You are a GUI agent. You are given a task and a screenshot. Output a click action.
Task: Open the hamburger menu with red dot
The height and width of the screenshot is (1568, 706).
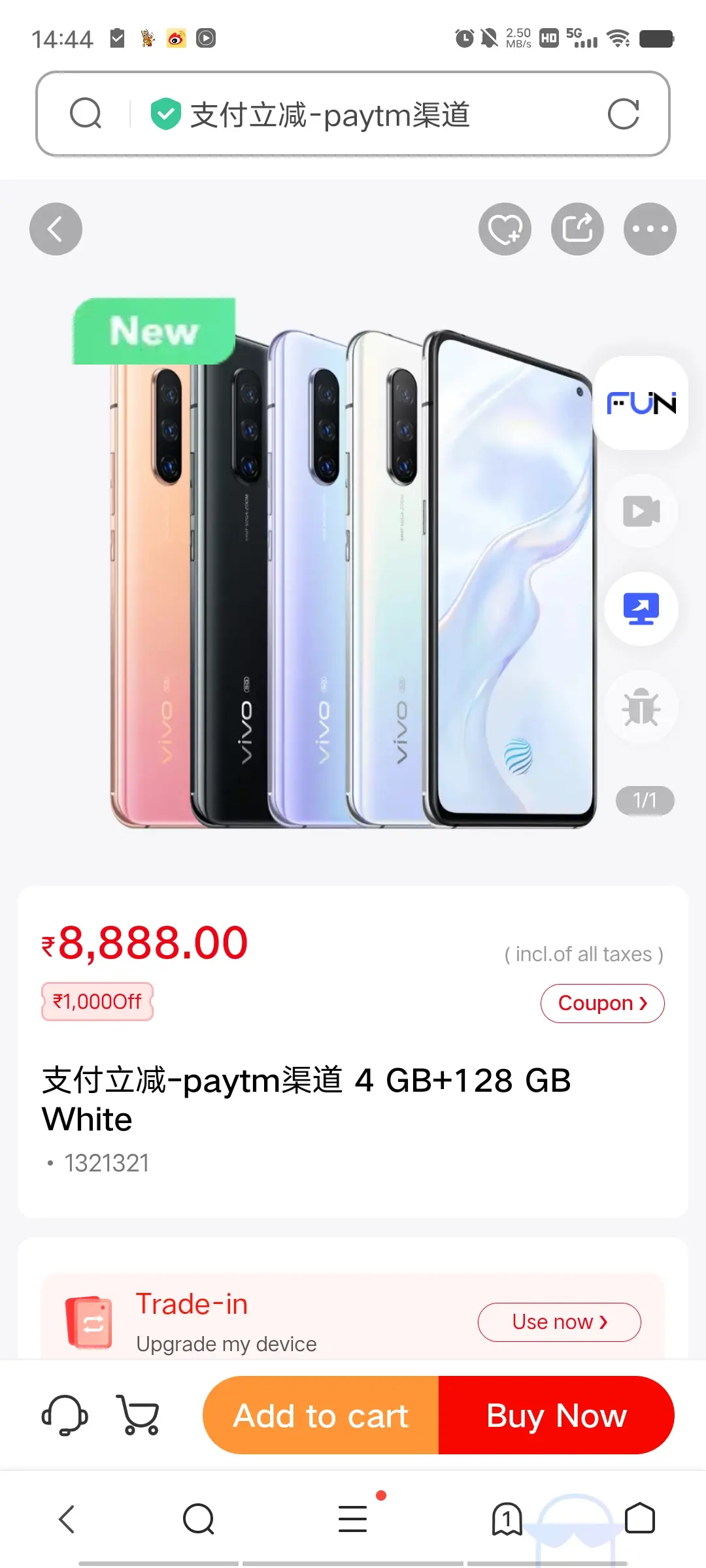coord(353,1519)
